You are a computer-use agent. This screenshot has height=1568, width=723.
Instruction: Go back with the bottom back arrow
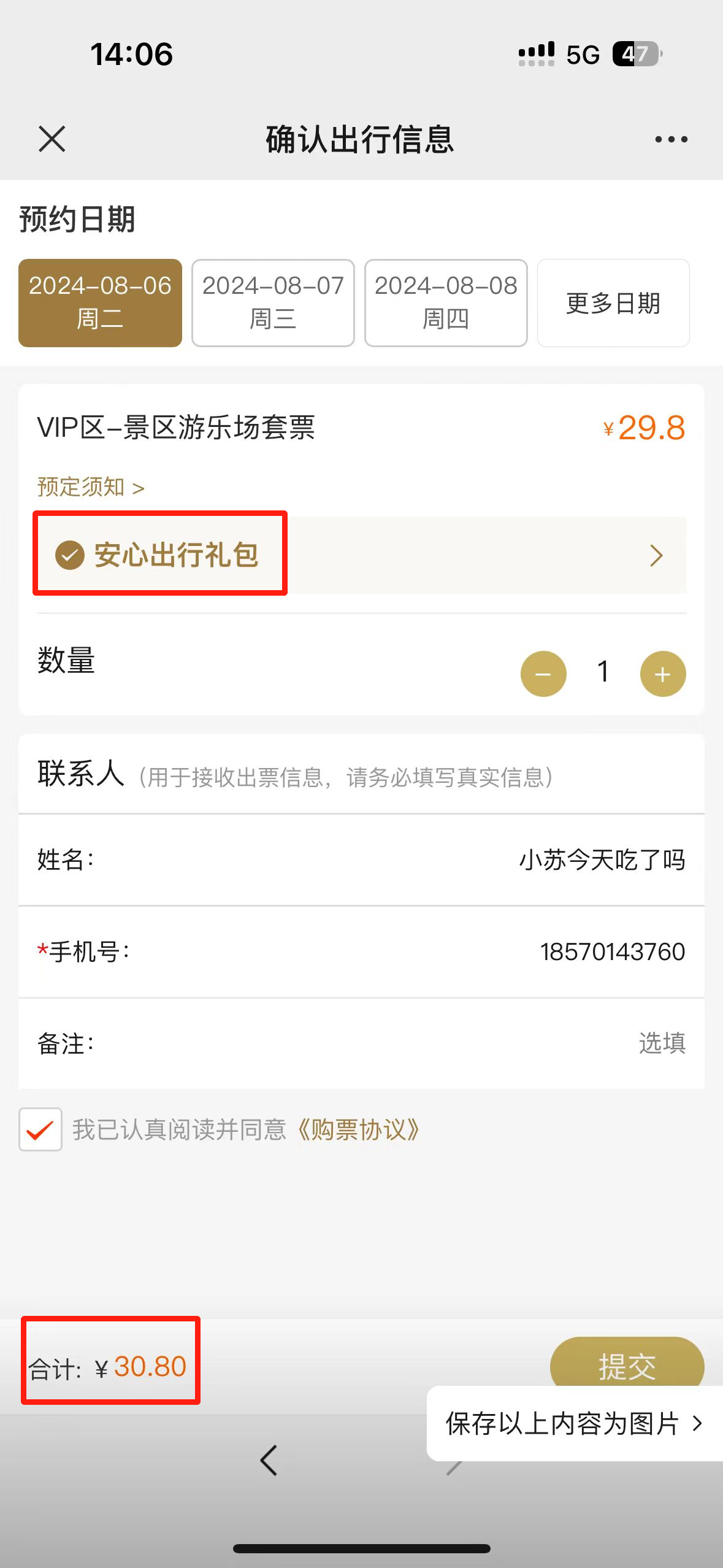[x=269, y=1460]
